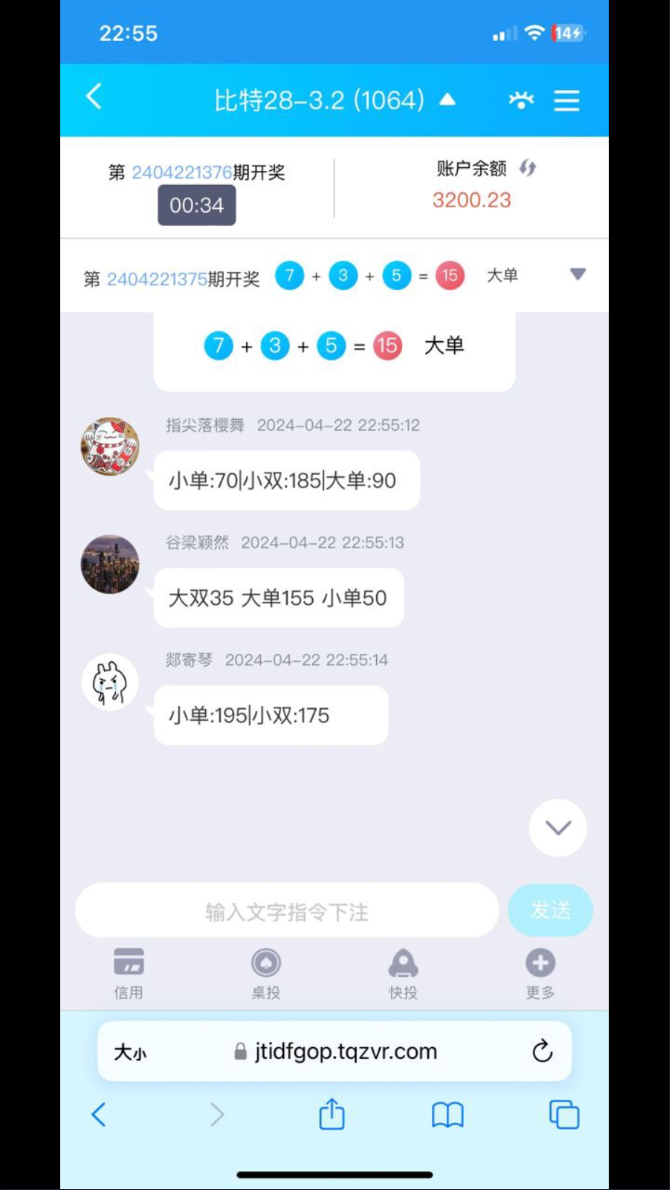The height and width of the screenshot is (1190, 670).
Task: Expand the 比特28-3.2 room title dropdown
Action: [x=448, y=99]
